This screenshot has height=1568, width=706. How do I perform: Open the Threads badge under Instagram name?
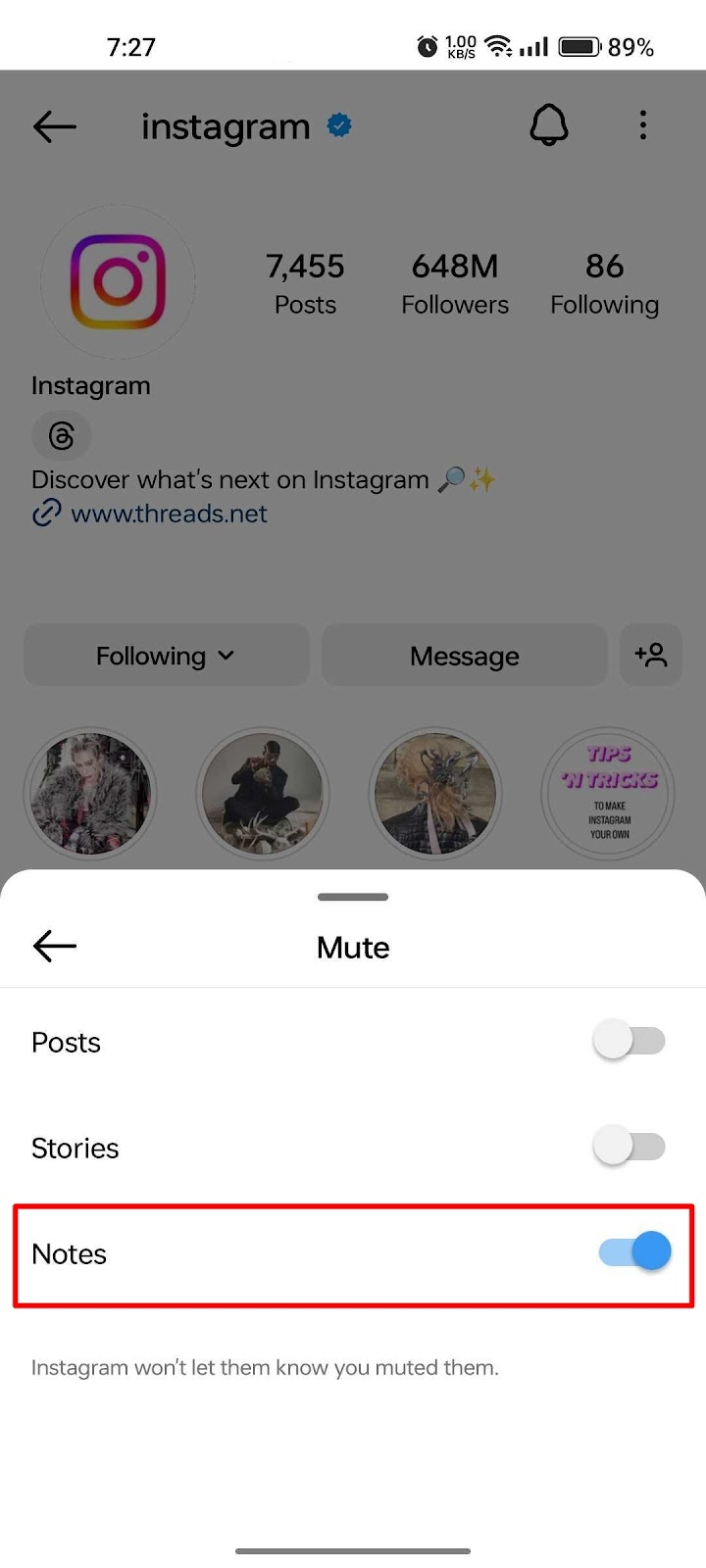[x=62, y=435]
